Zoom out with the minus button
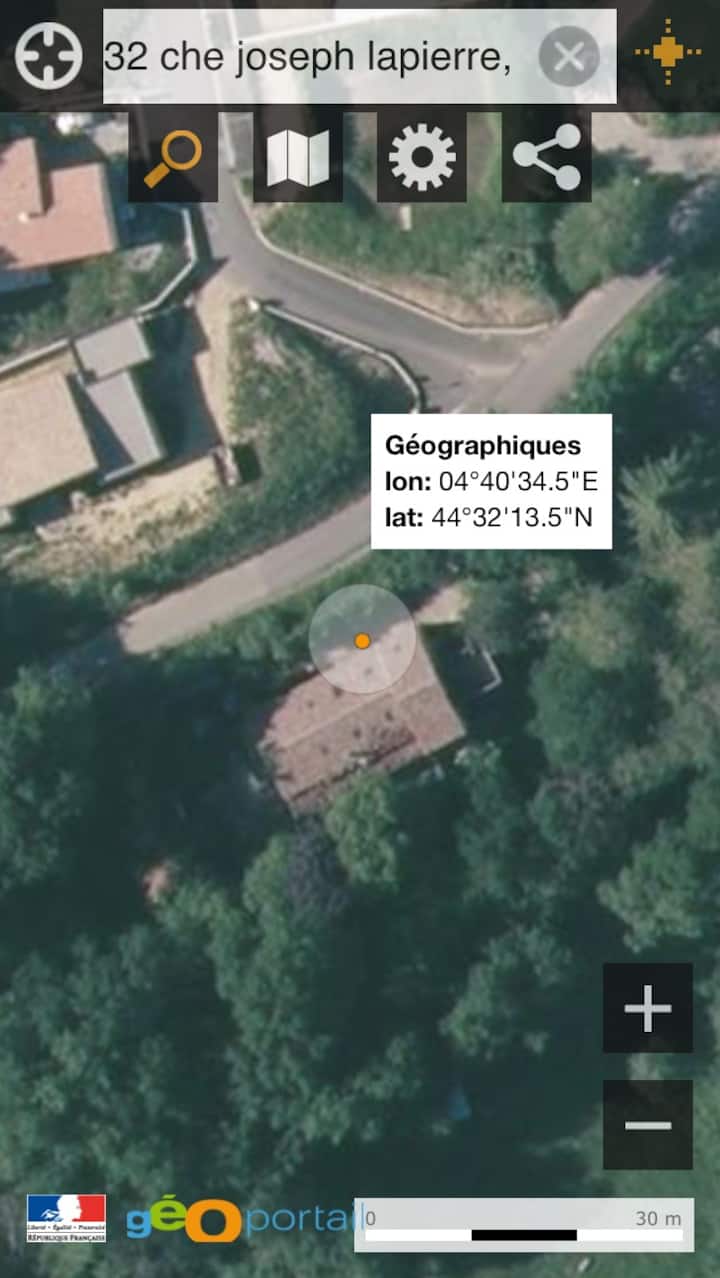720x1278 pixels. coord(648,1125)
